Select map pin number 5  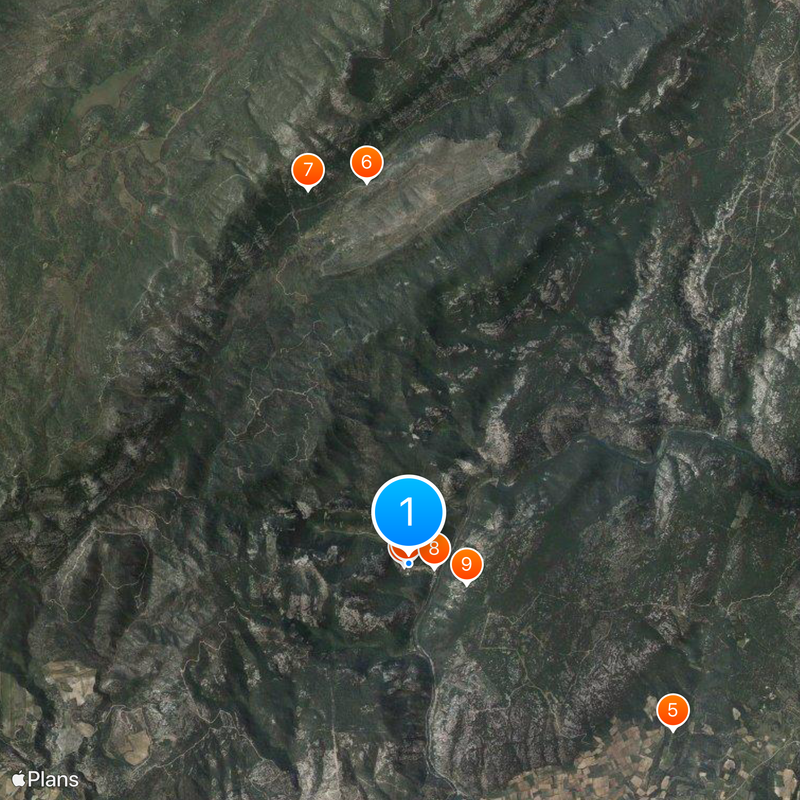673,711
